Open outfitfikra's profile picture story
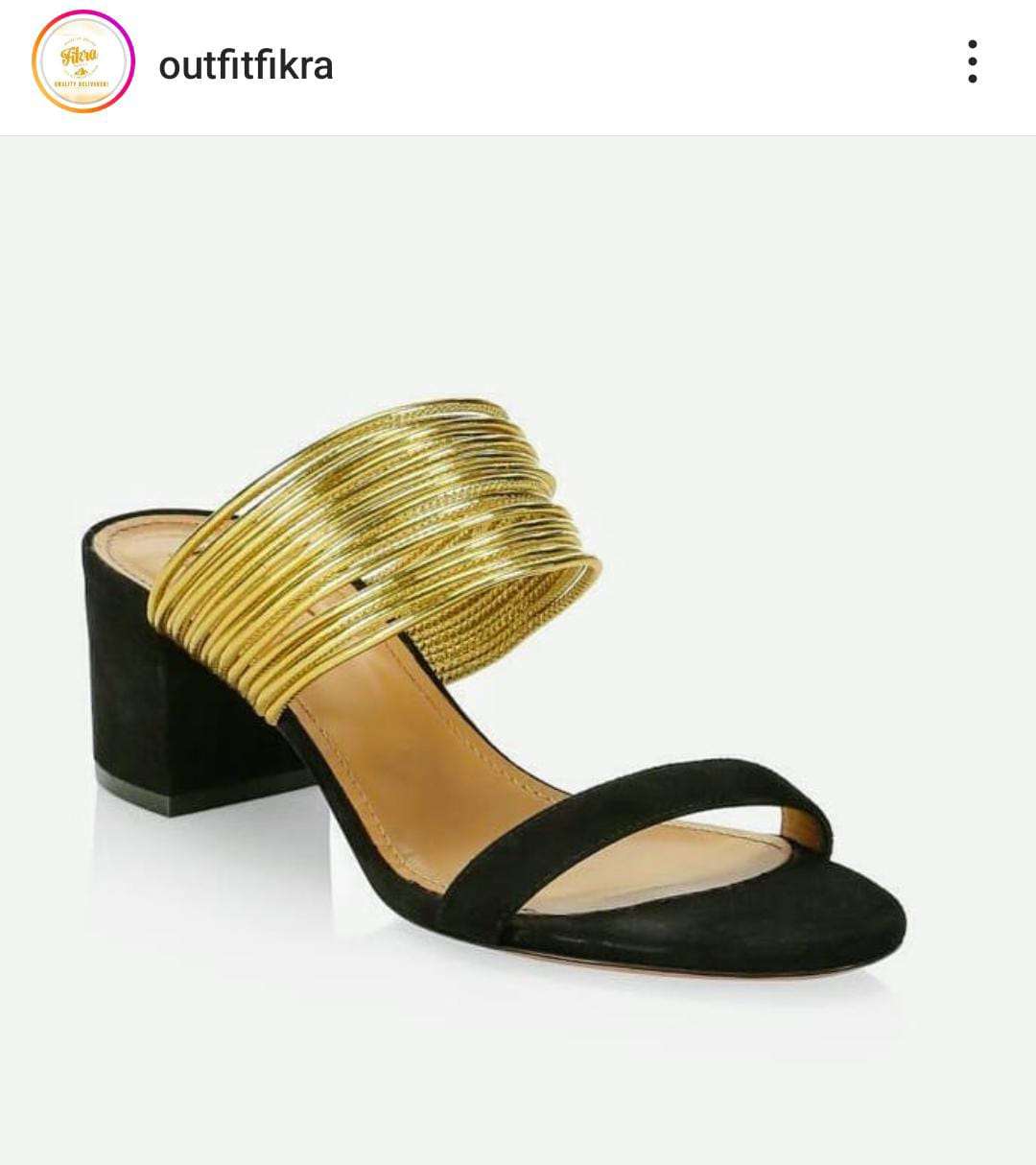1036x1165 pixels. pyautogui.click(x=83, y=62)
